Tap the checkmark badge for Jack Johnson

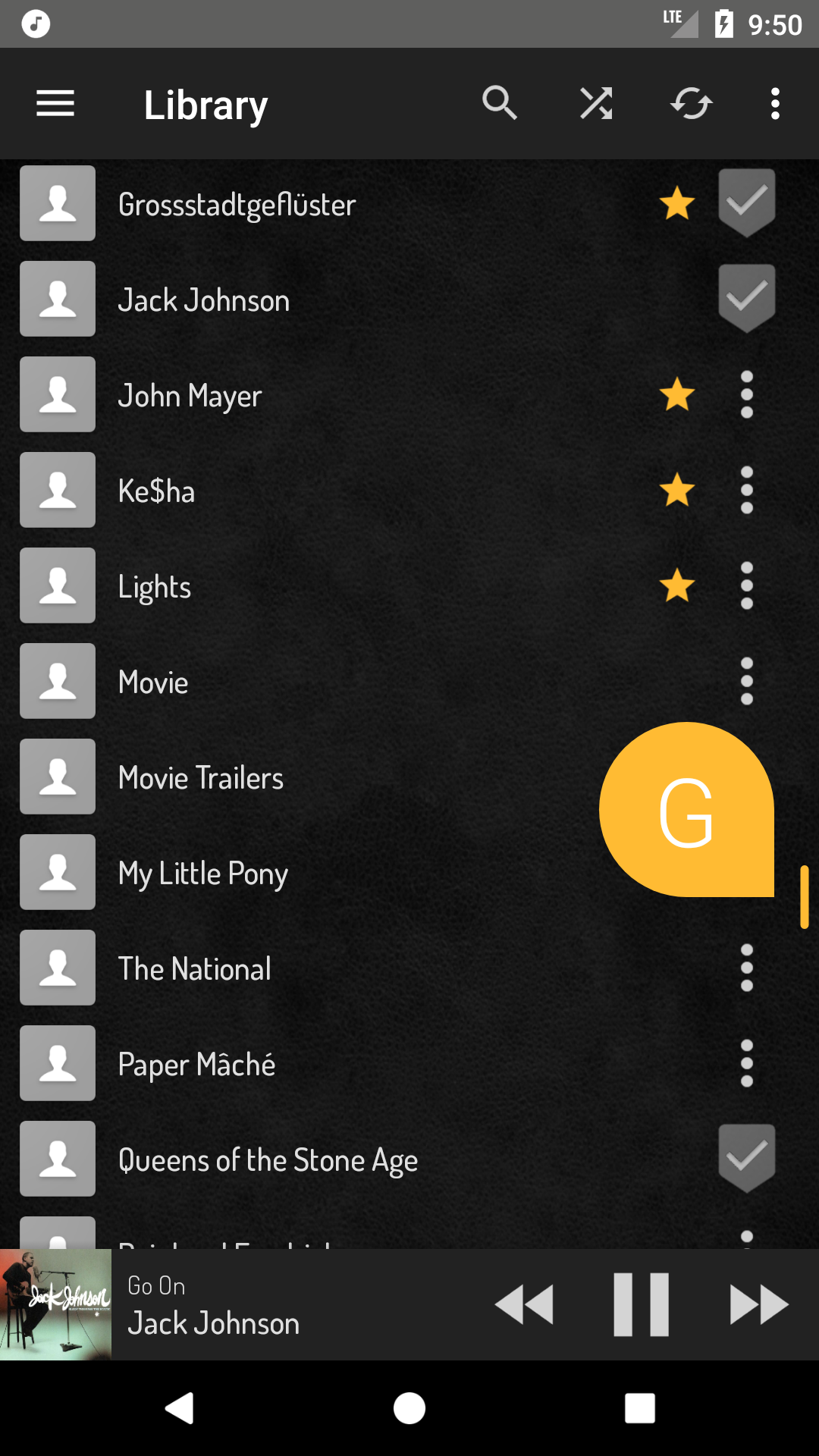click(747, 299)
